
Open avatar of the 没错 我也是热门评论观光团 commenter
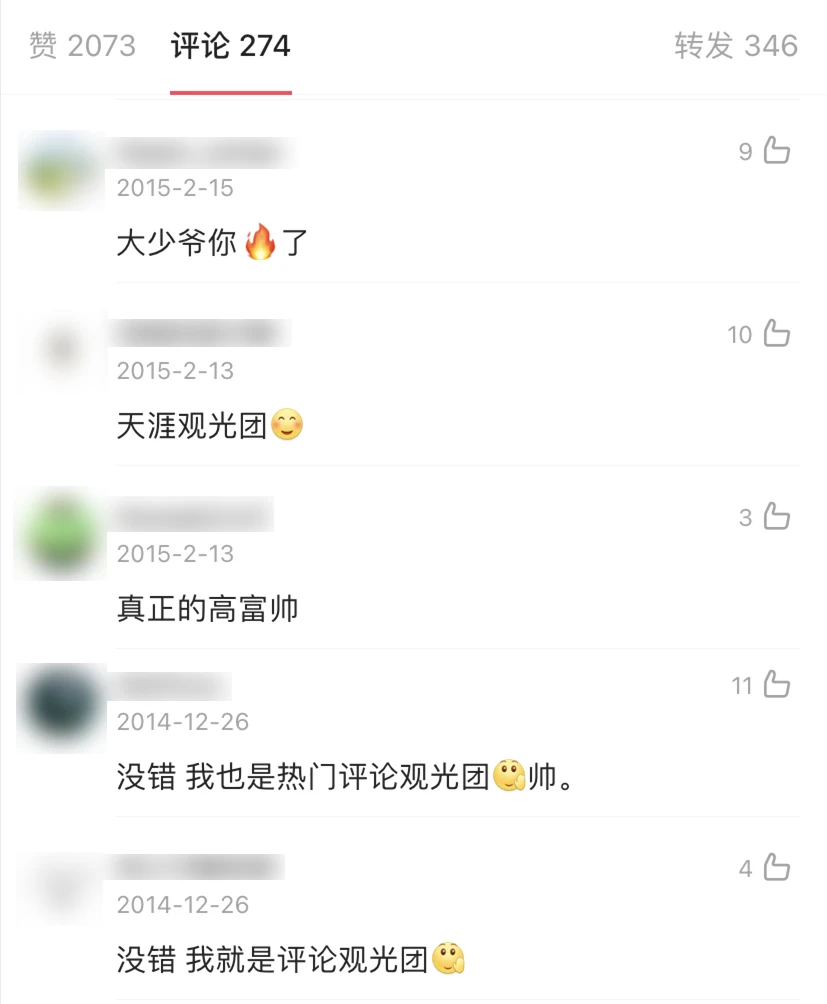click(60, 705)
